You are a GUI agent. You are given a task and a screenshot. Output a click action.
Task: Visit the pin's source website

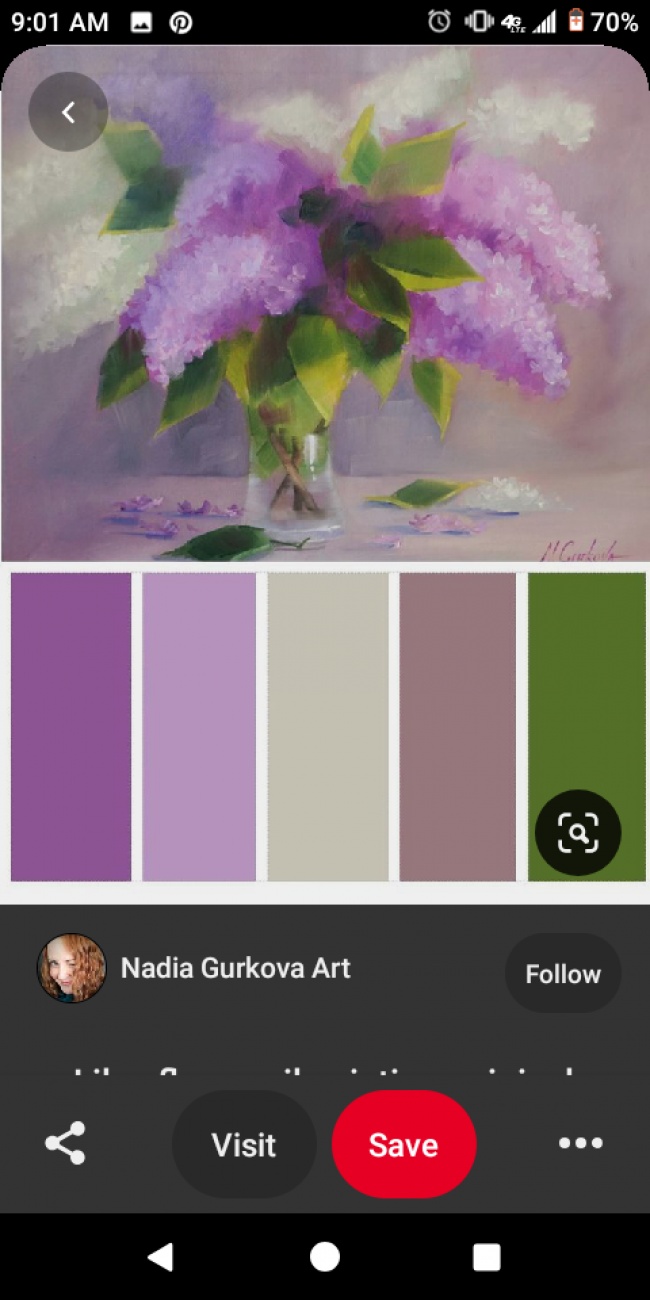pos(244,1144)
